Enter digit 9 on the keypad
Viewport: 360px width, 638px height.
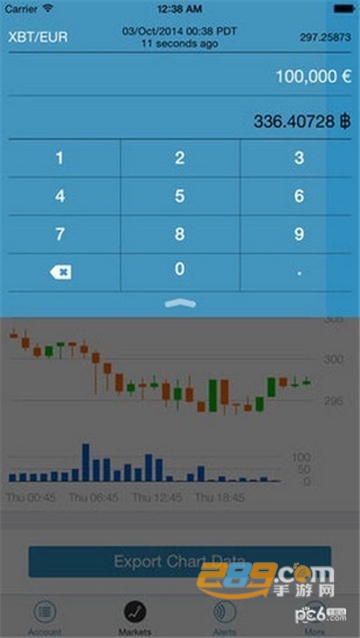click(x=299, y=234)
